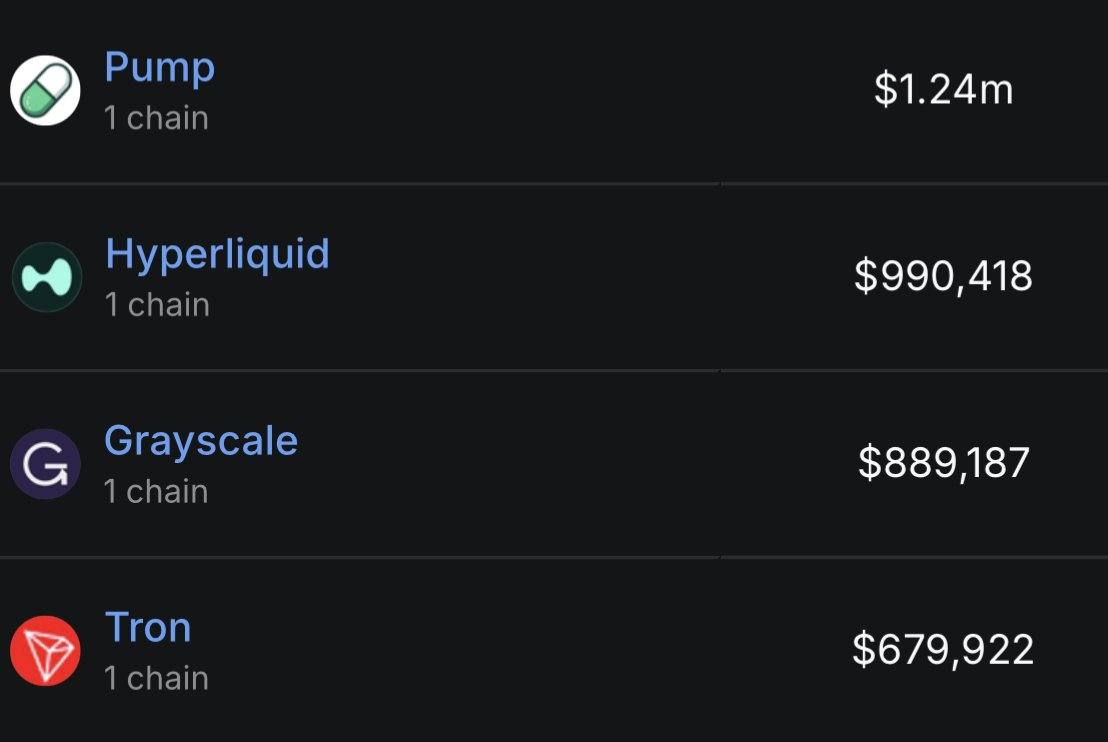Select the Tron link
This screenshot has height=742, width=1108.
pos(148,628)
